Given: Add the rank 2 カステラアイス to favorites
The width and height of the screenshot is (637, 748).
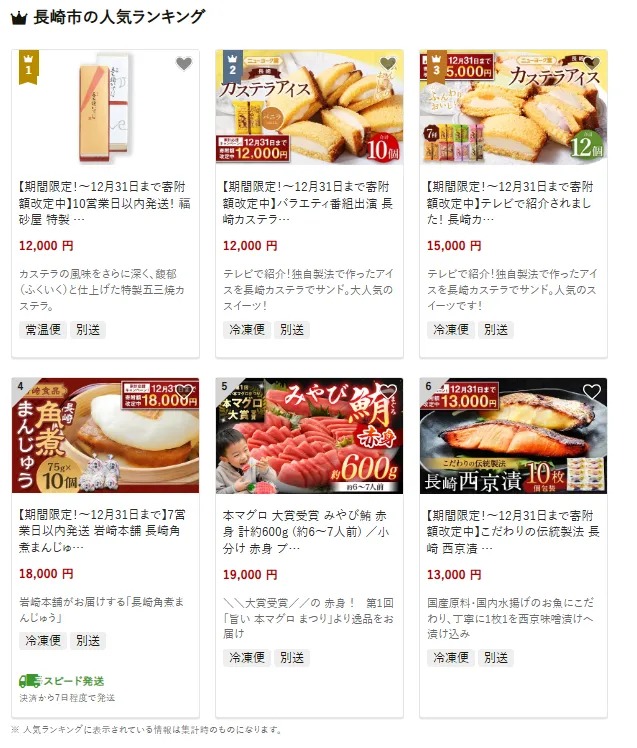Looking at the screenshot, I should [387, 64].
